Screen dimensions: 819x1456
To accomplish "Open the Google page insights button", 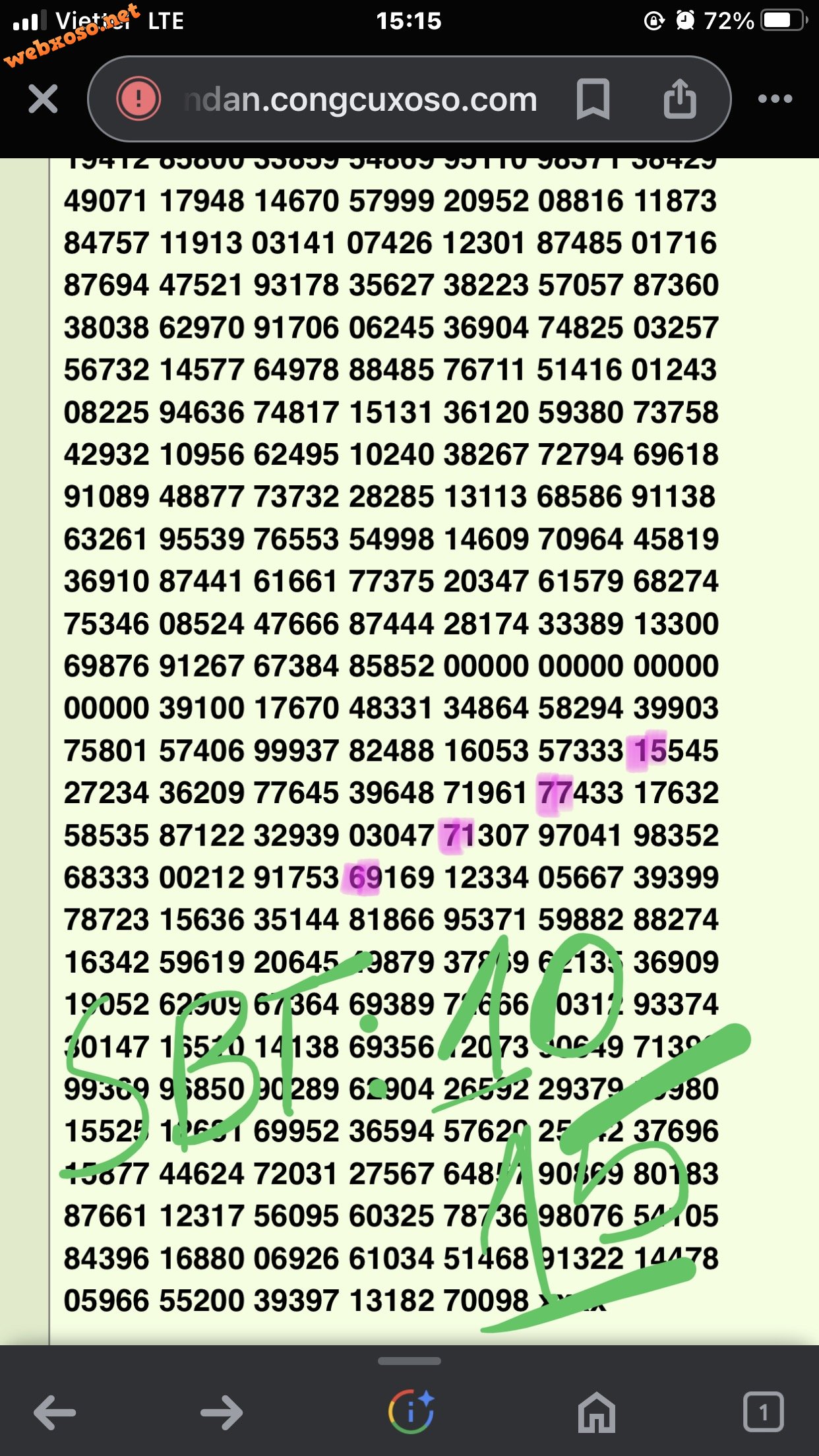I will pos(410,1412).
